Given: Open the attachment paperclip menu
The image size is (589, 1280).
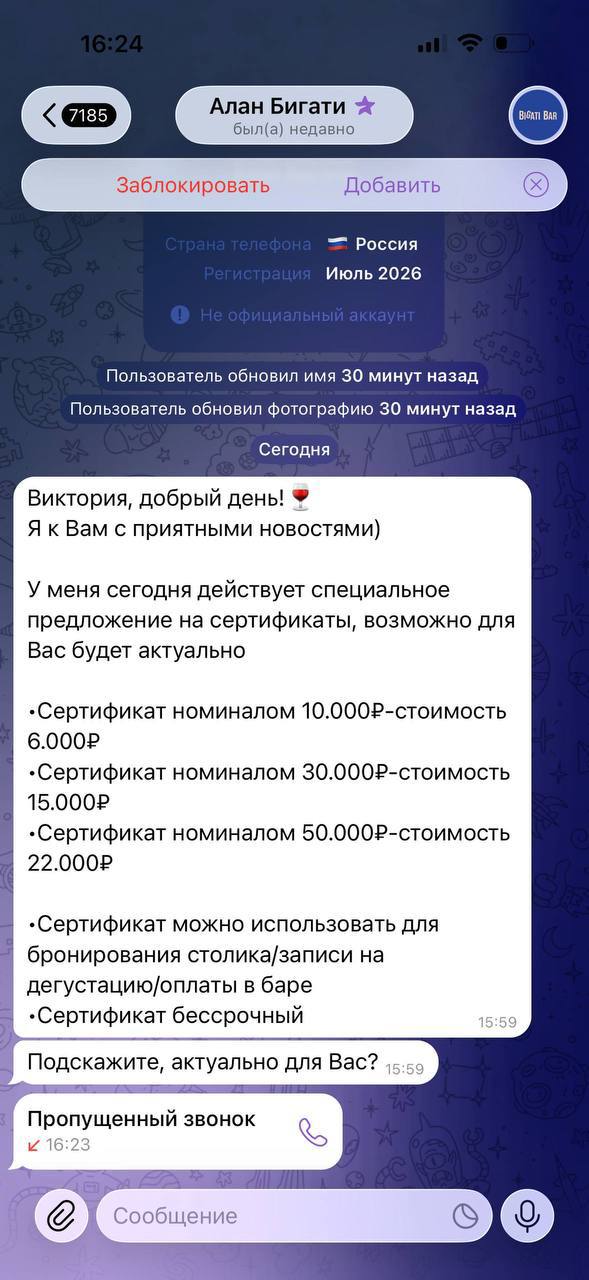Looking at the screenshot, I should 62,1216.
